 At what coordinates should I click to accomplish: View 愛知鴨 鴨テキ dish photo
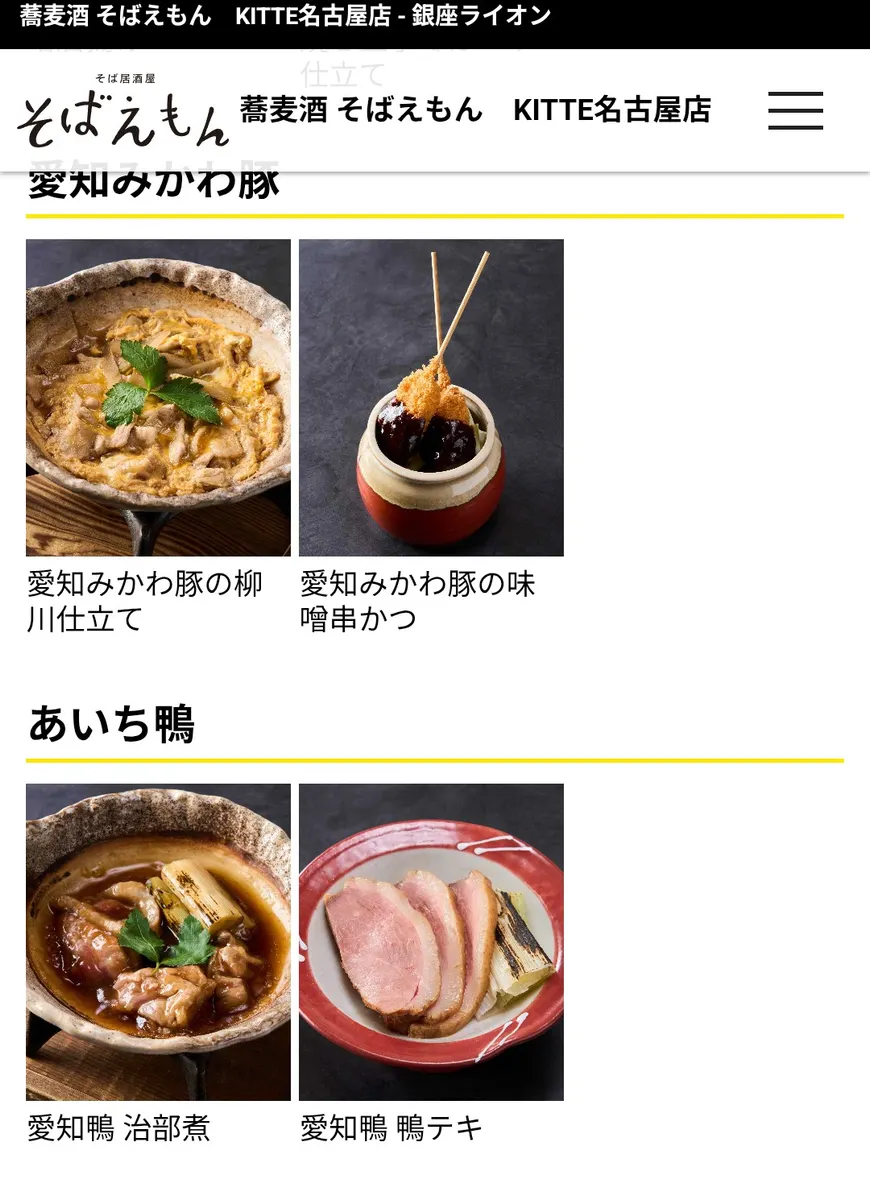[431, 942]
